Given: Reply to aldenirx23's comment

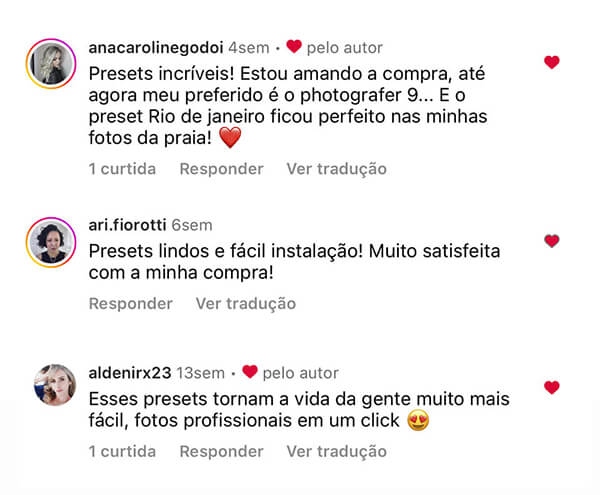Looking at the screenshot, I should pos(221,452).
